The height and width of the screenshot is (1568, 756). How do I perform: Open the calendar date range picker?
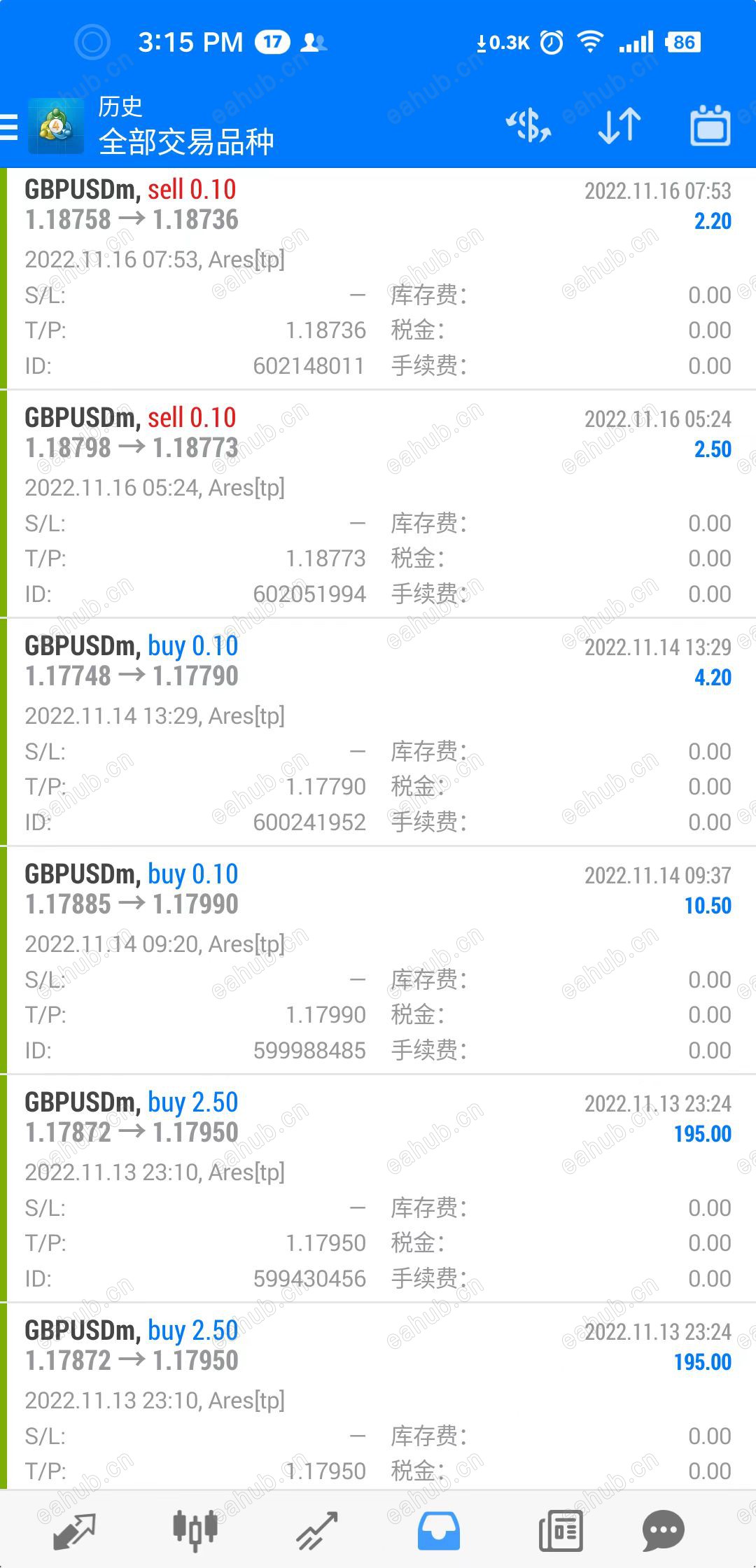710,127
